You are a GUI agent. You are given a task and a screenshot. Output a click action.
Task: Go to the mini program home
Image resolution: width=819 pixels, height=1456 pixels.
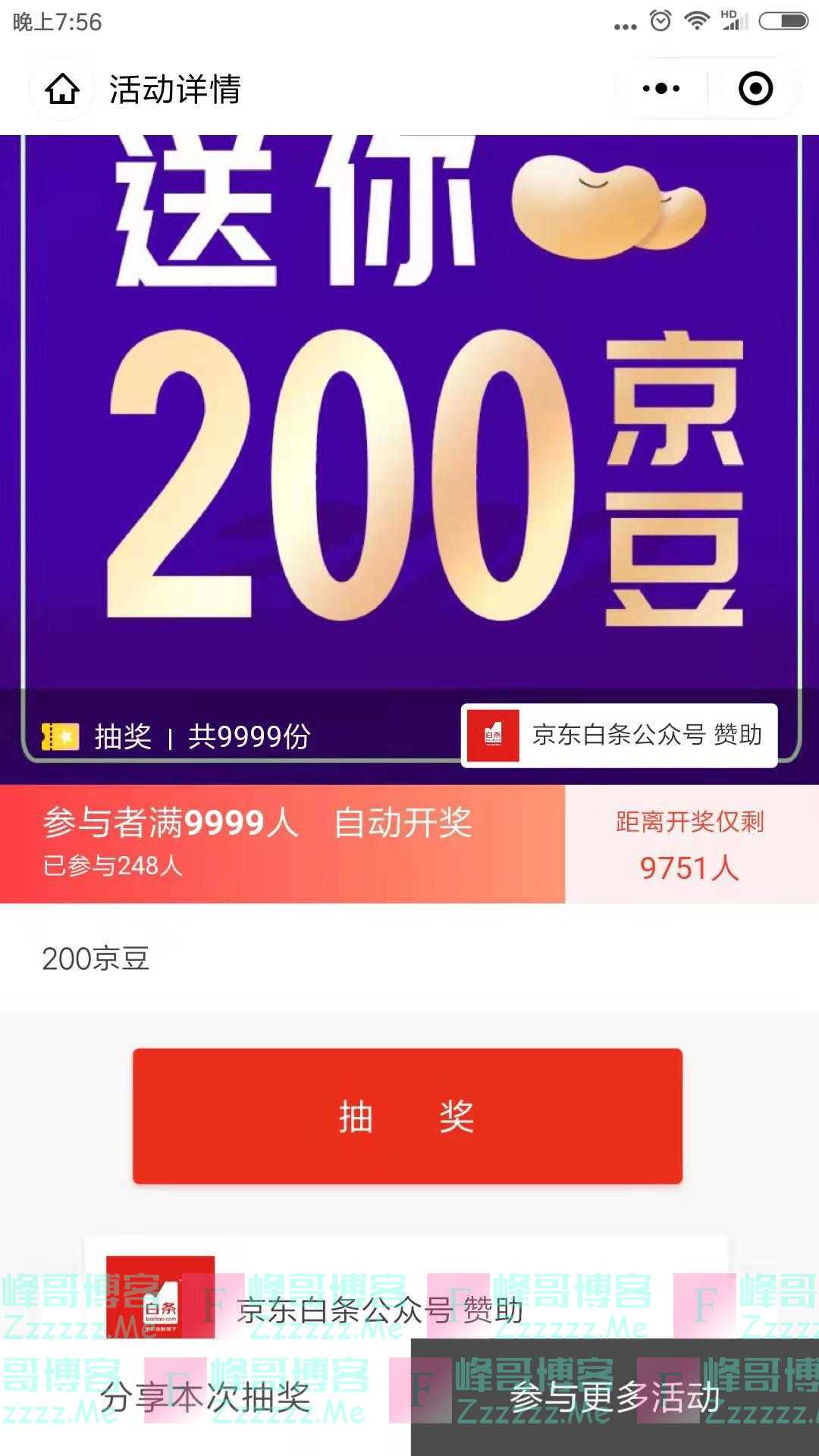pos(62,89)
